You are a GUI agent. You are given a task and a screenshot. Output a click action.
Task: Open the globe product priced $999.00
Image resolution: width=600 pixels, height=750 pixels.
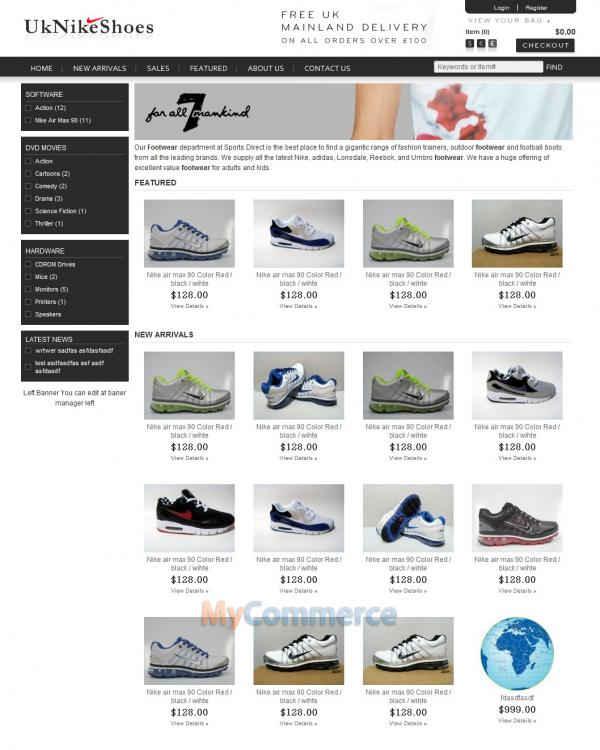click(x=517, y=655)
